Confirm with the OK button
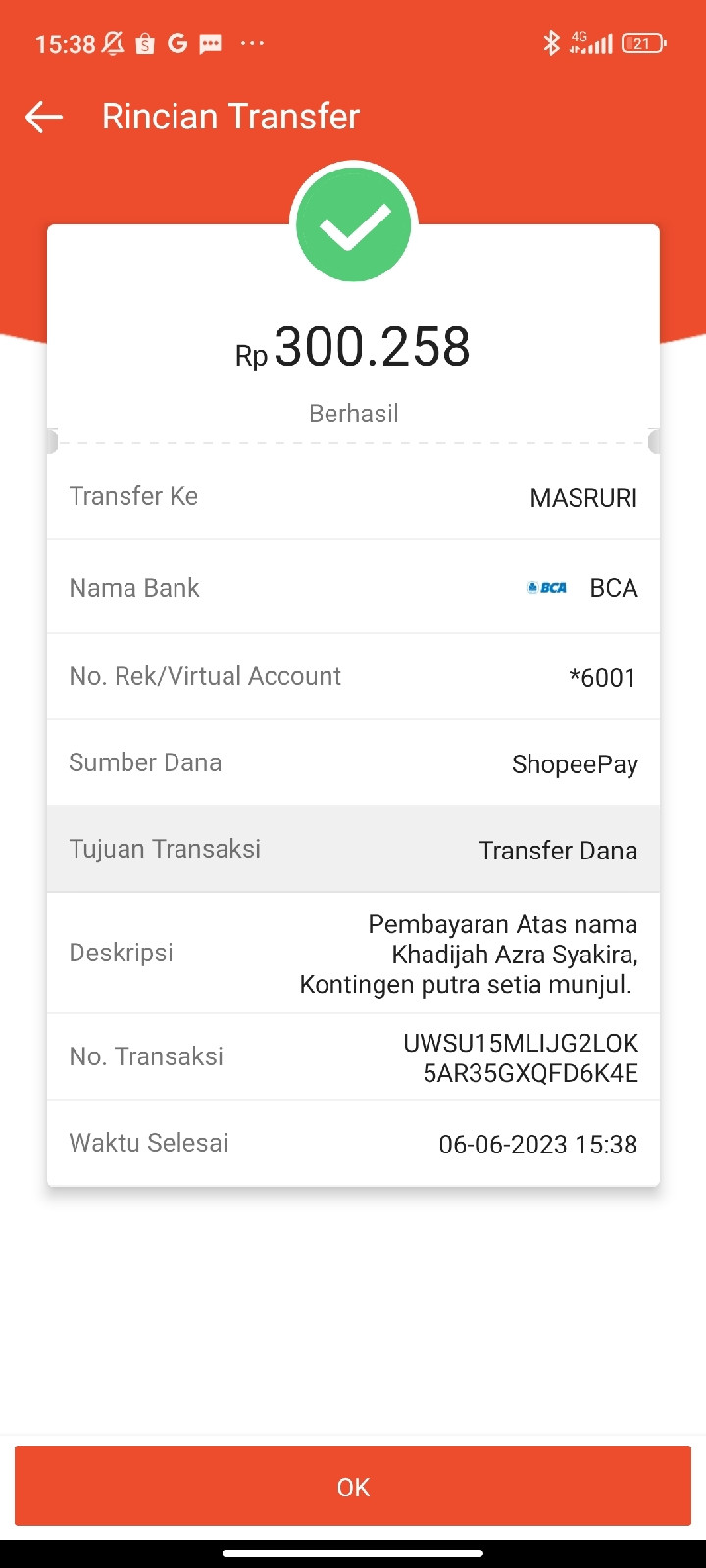The height and width of the screenshot is (1568, 706). pos(353,1487)
